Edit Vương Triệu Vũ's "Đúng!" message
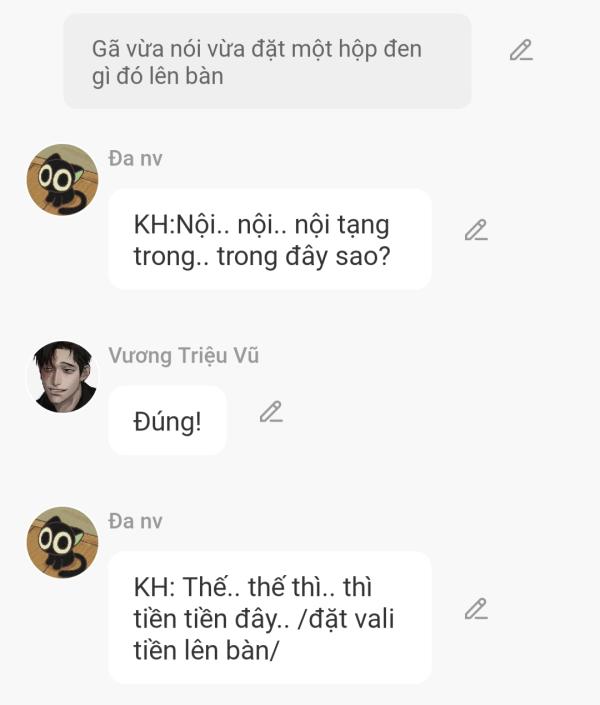This screenshot has height=705, width=600. [271, 412]
